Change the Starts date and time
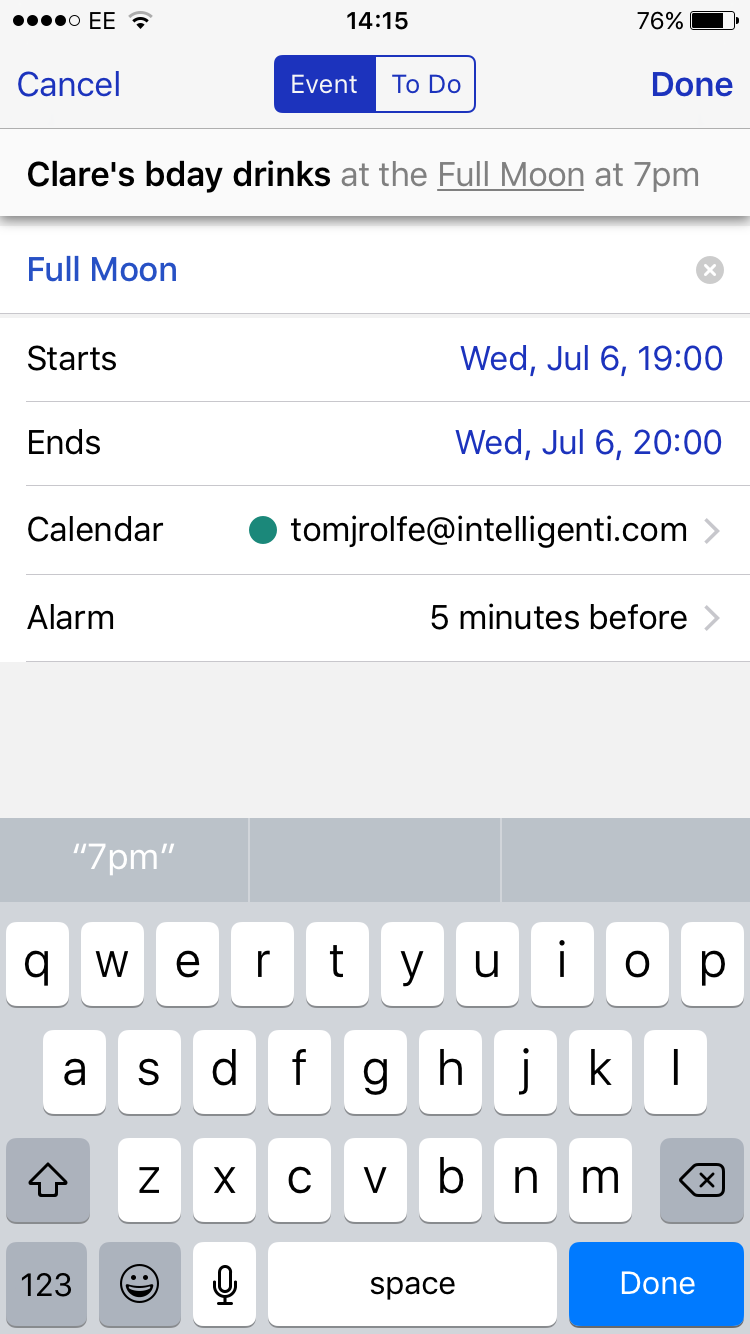Screen dimensions: 750x1334 [x=375, y=359]
